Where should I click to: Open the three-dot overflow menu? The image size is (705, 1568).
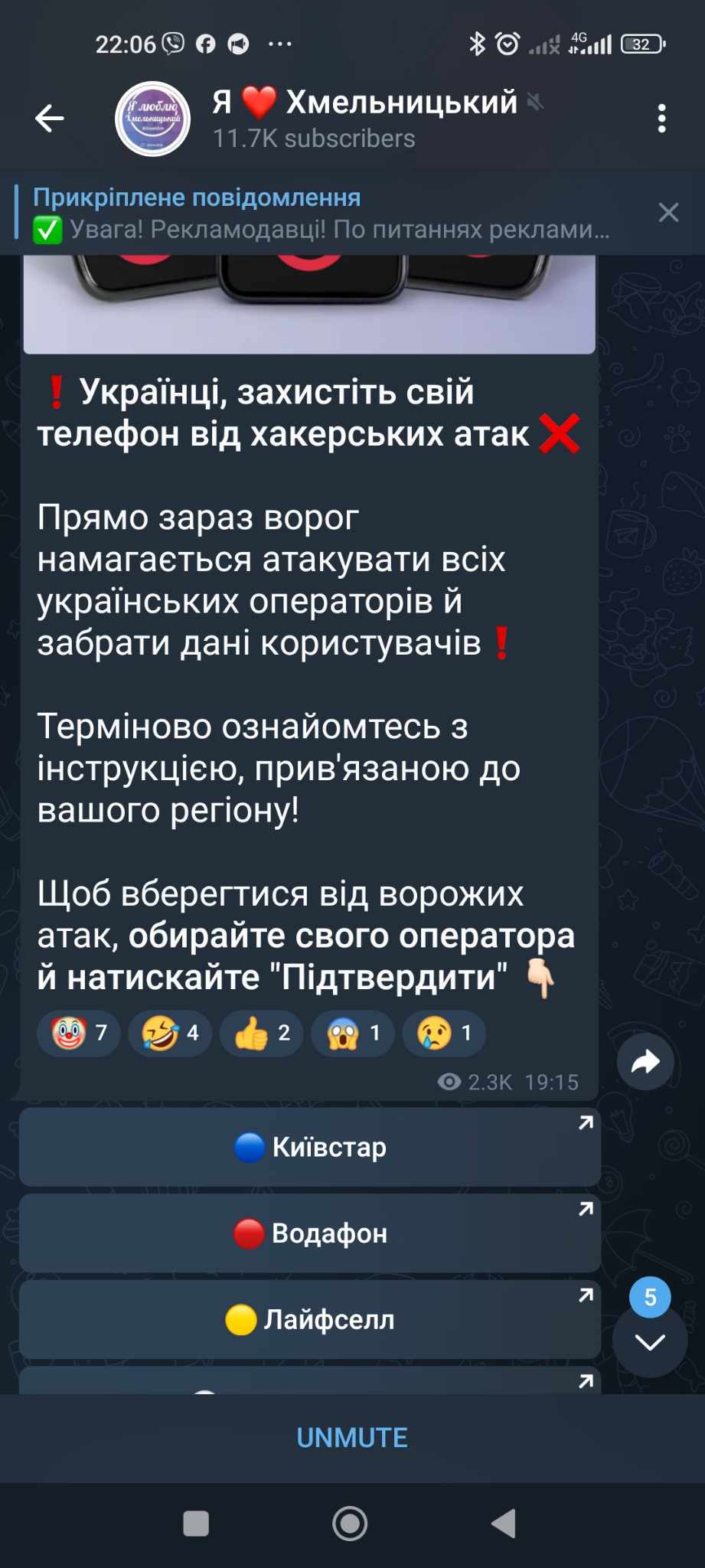tap(661, 119)
